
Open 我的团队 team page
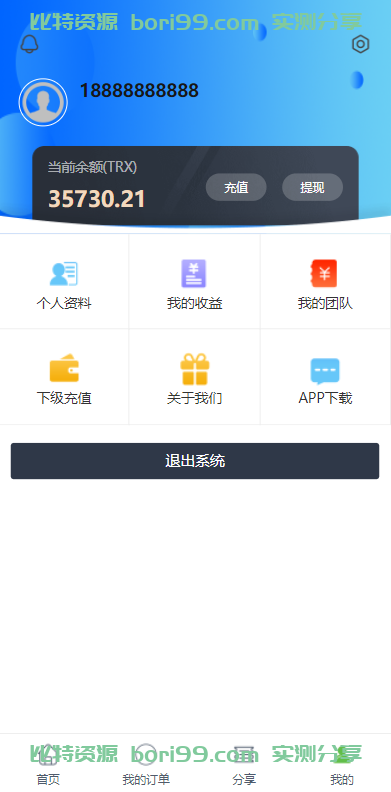click(x=325, y=282)
